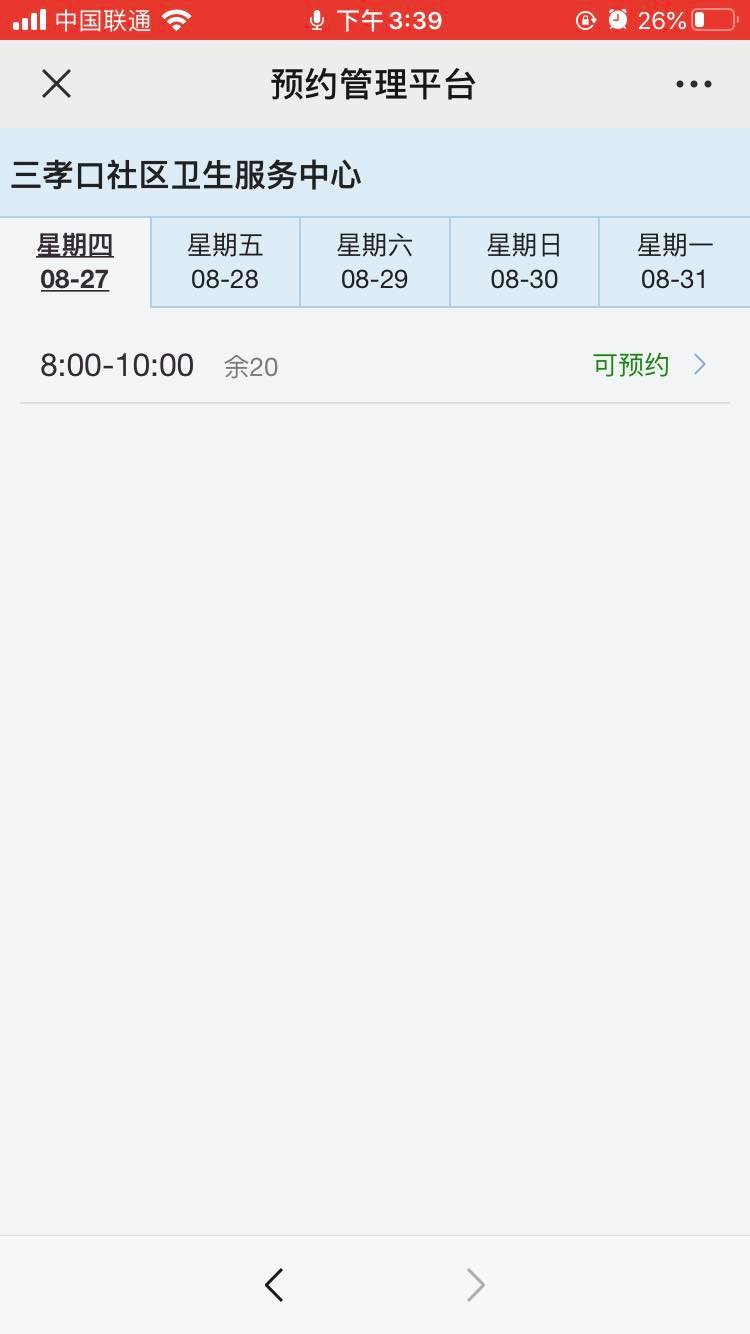750x1334 pixels.
Task: Go back to the previous web page
Action: click(x=274, y=1285)
